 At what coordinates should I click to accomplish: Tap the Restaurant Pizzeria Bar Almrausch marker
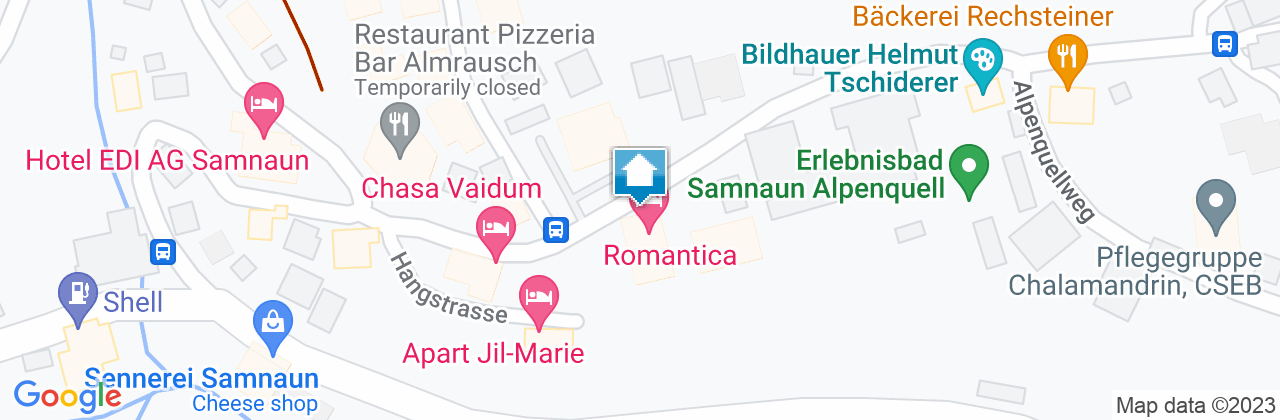tap(399, 128)
